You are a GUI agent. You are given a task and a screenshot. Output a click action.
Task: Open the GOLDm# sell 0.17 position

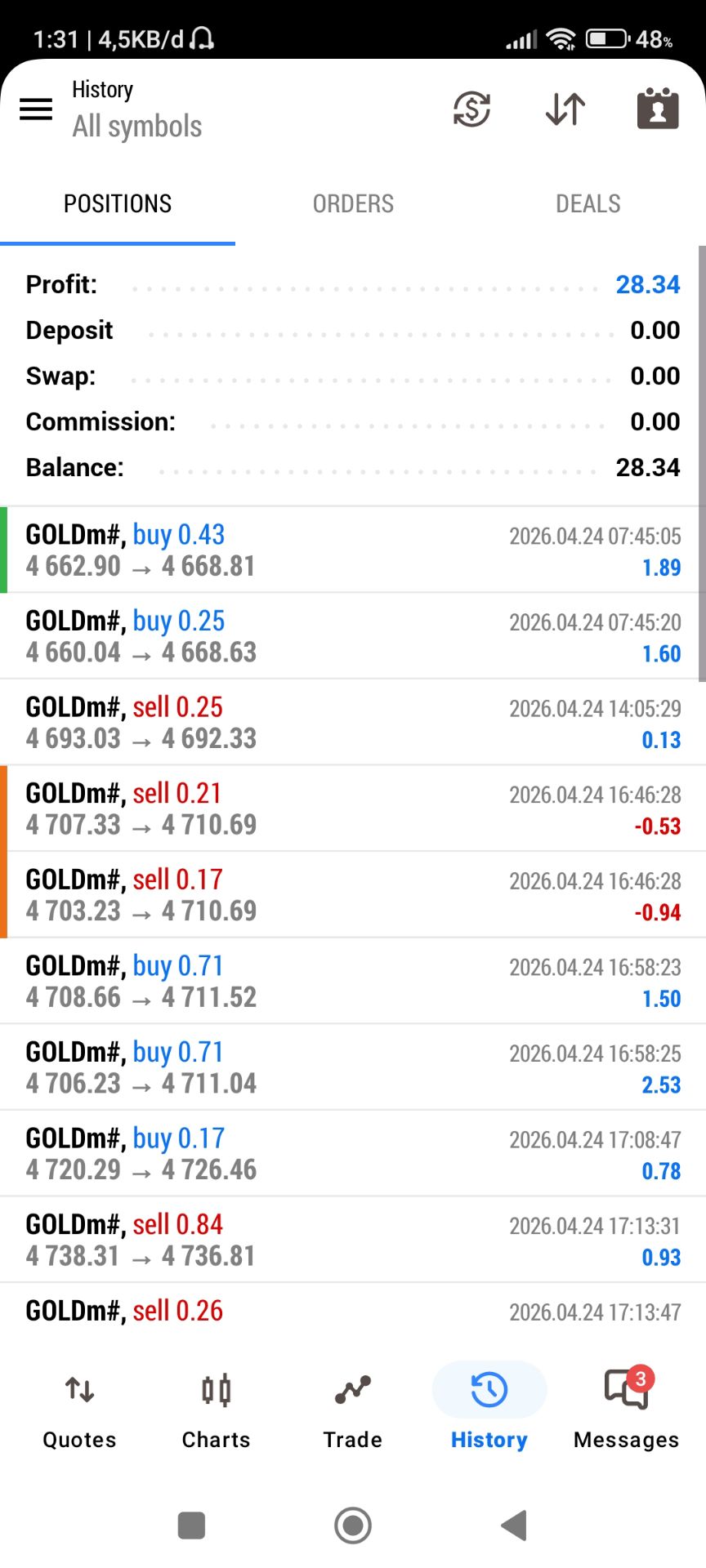click(353, 895)
